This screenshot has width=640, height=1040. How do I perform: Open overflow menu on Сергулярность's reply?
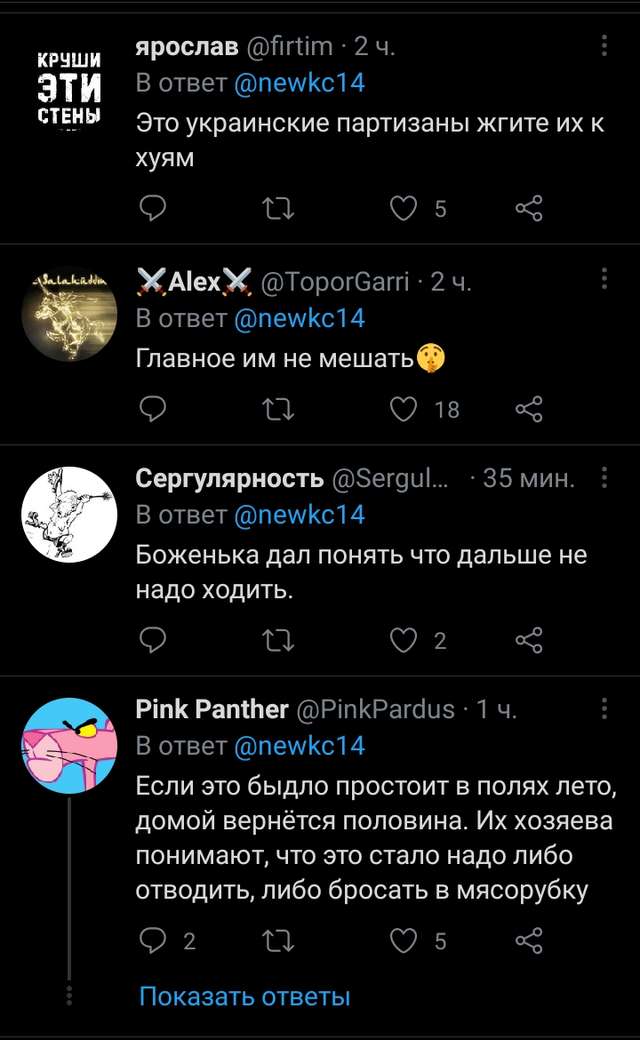tap(604, 479)
